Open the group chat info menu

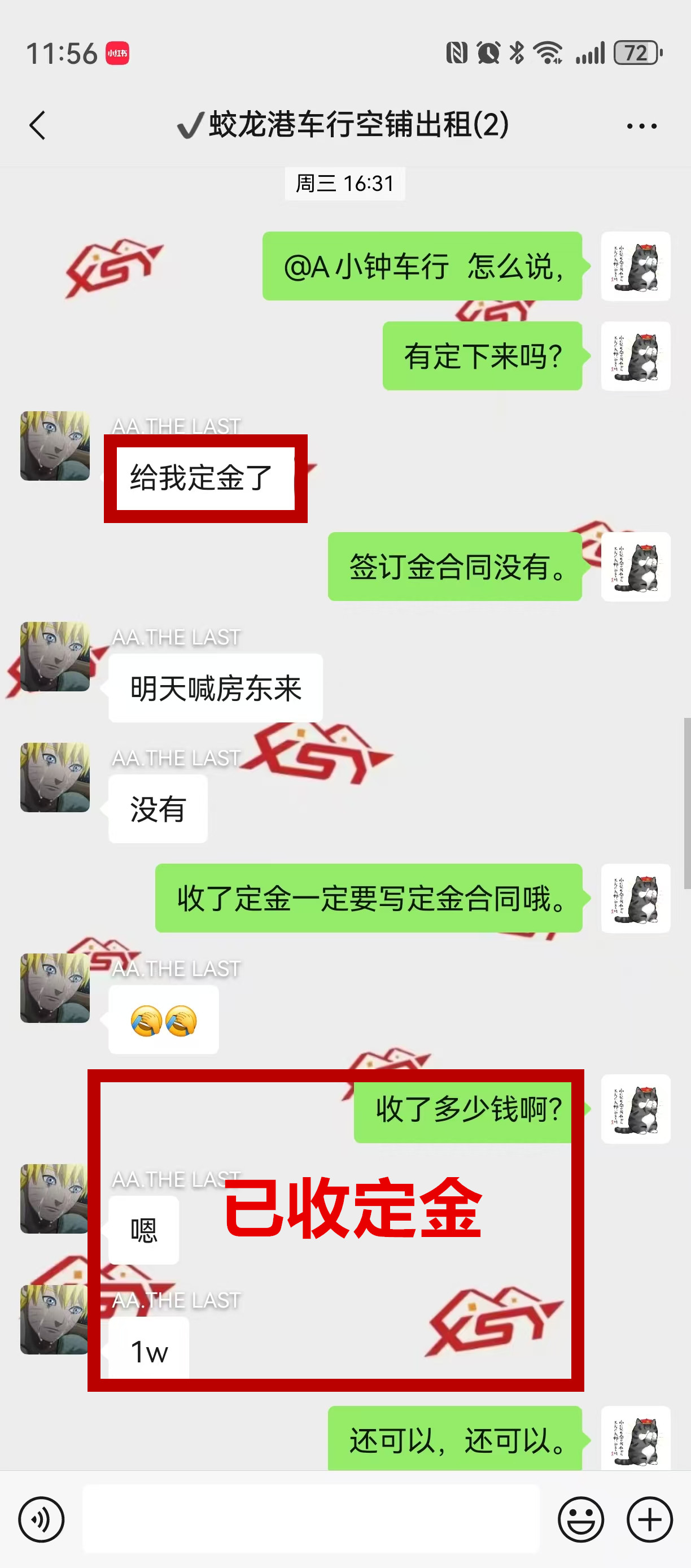641,126
